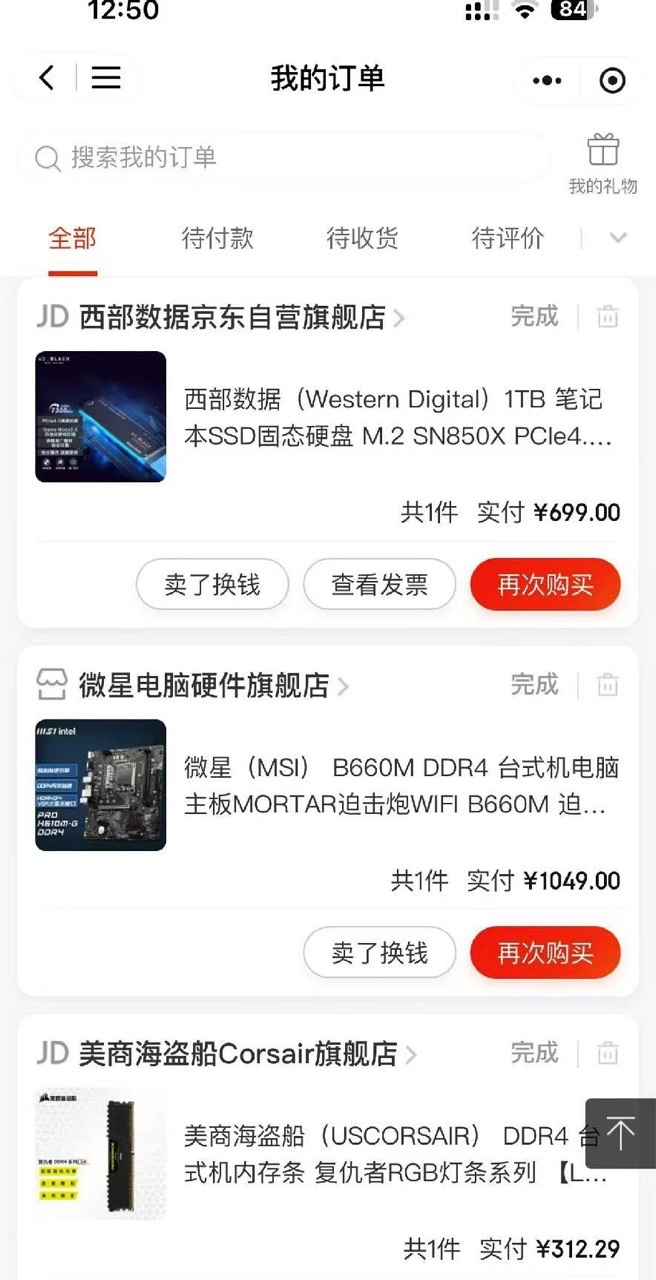The height and width of the screenshot is (1280, 656).
Task: Tap 卖了换钱 on the 西部数据 SSD order
Action: (212, 585)
